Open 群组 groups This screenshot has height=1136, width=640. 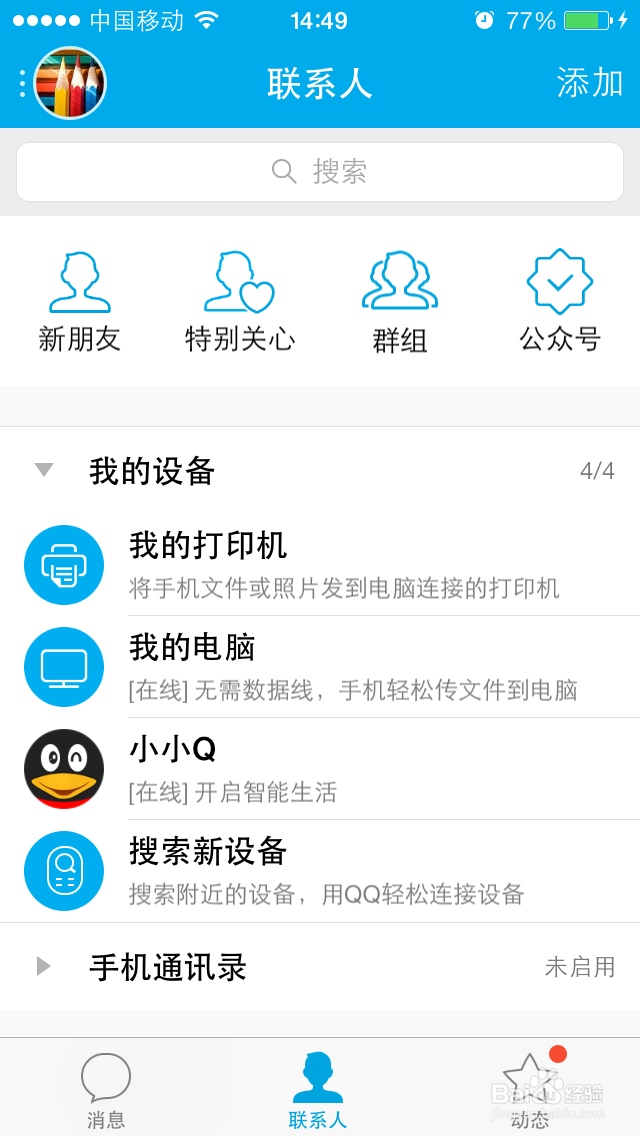click(x=400, y=302)
